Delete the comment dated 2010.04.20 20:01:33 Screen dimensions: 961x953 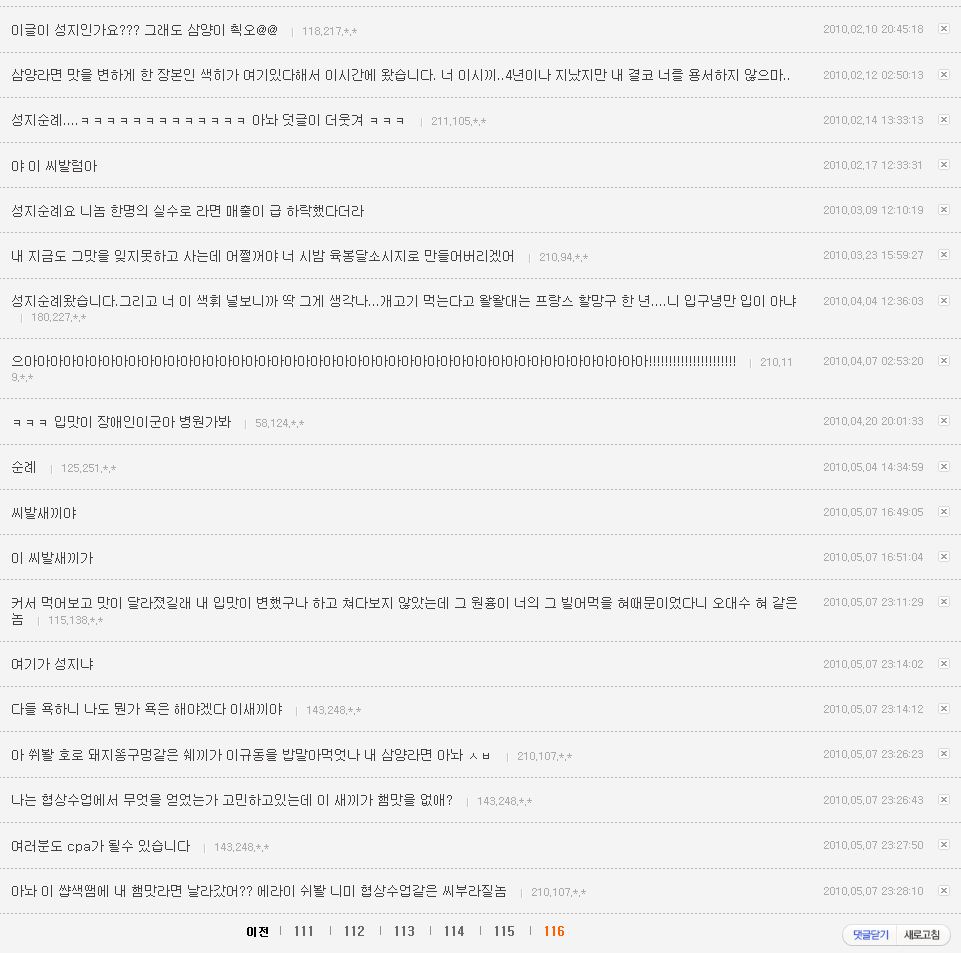click(943, 421)
